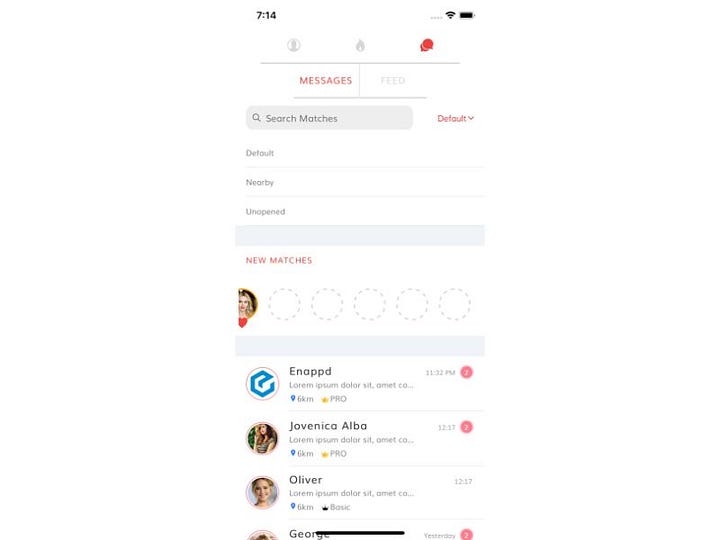Open the first new match avatar

(x=246, y=305)
